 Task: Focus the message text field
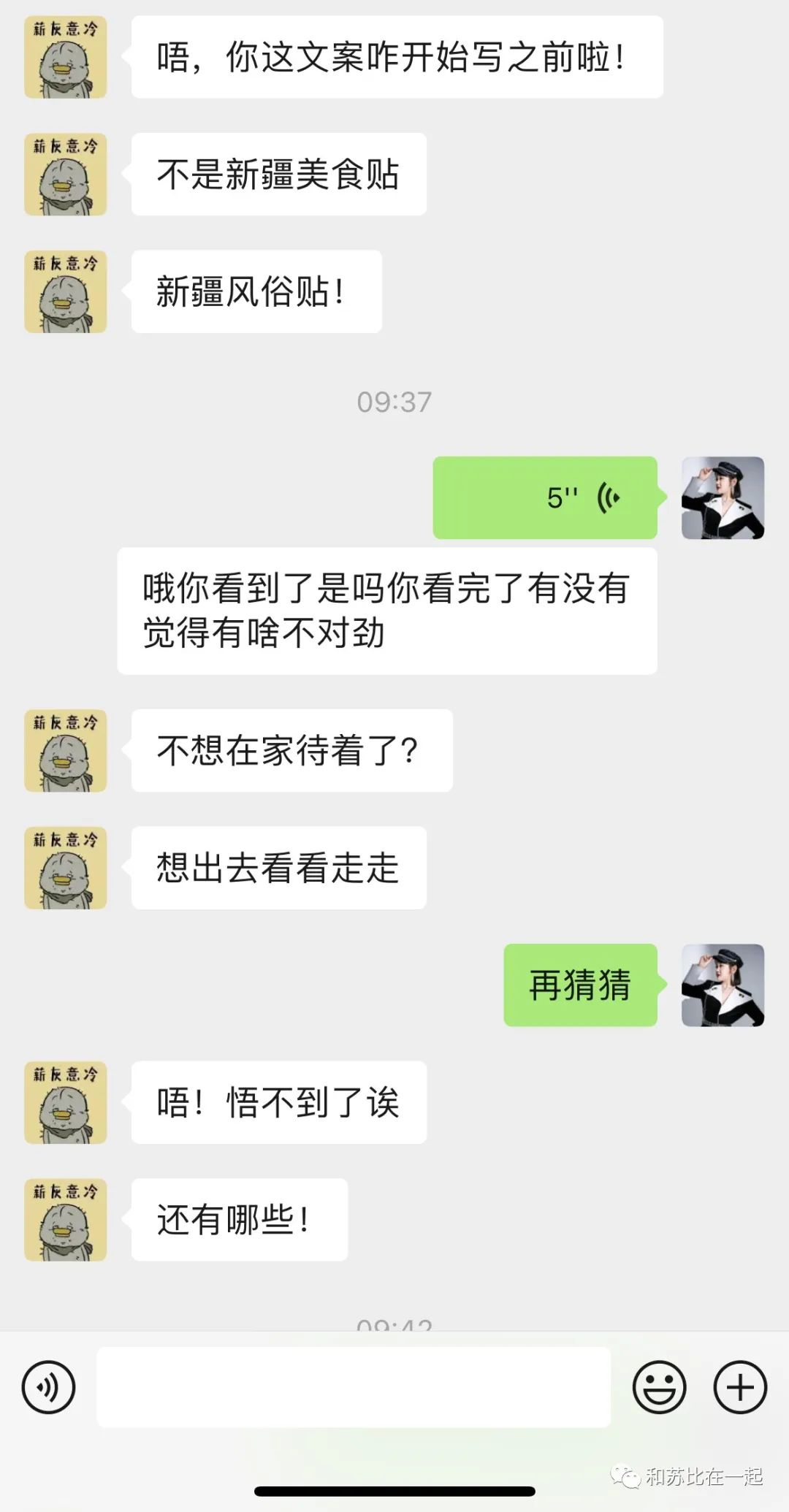point(354,1387)
